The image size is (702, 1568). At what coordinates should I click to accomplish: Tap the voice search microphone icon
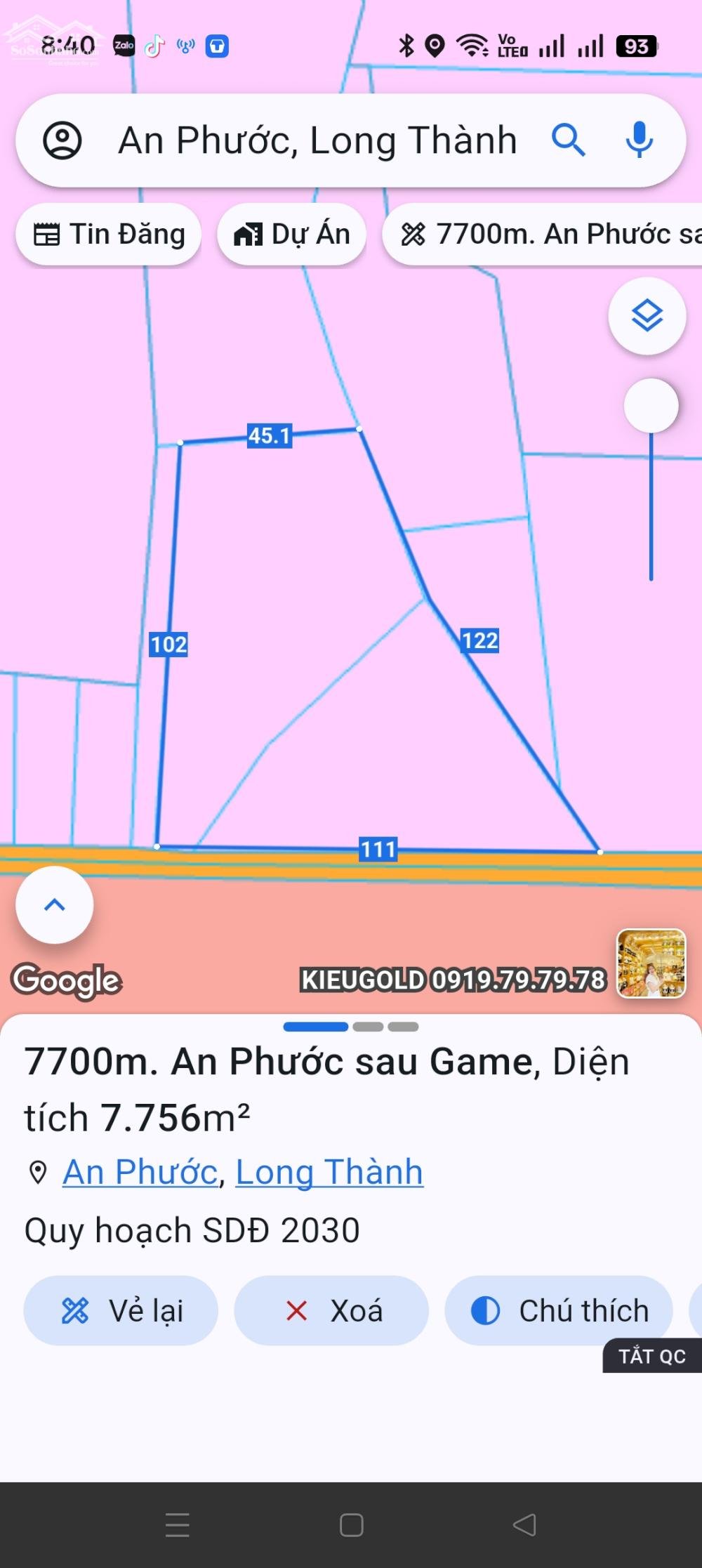click(639, 138)
